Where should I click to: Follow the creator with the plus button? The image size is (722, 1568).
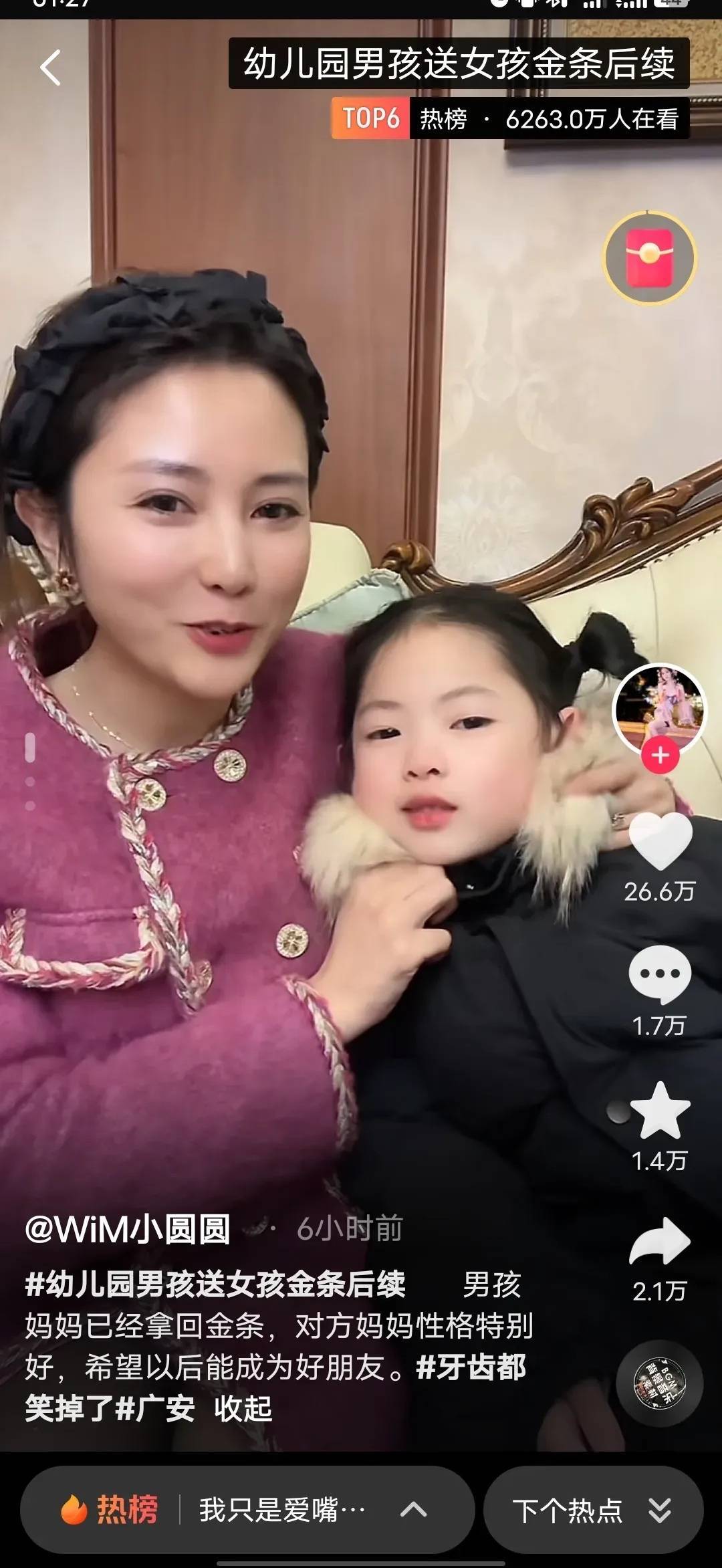click(660, 755)
